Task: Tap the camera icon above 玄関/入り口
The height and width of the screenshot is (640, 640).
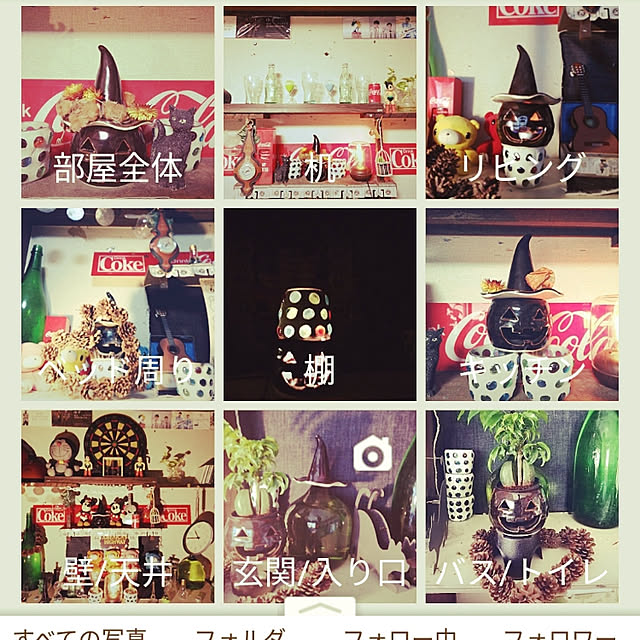Action: point(372,456)
